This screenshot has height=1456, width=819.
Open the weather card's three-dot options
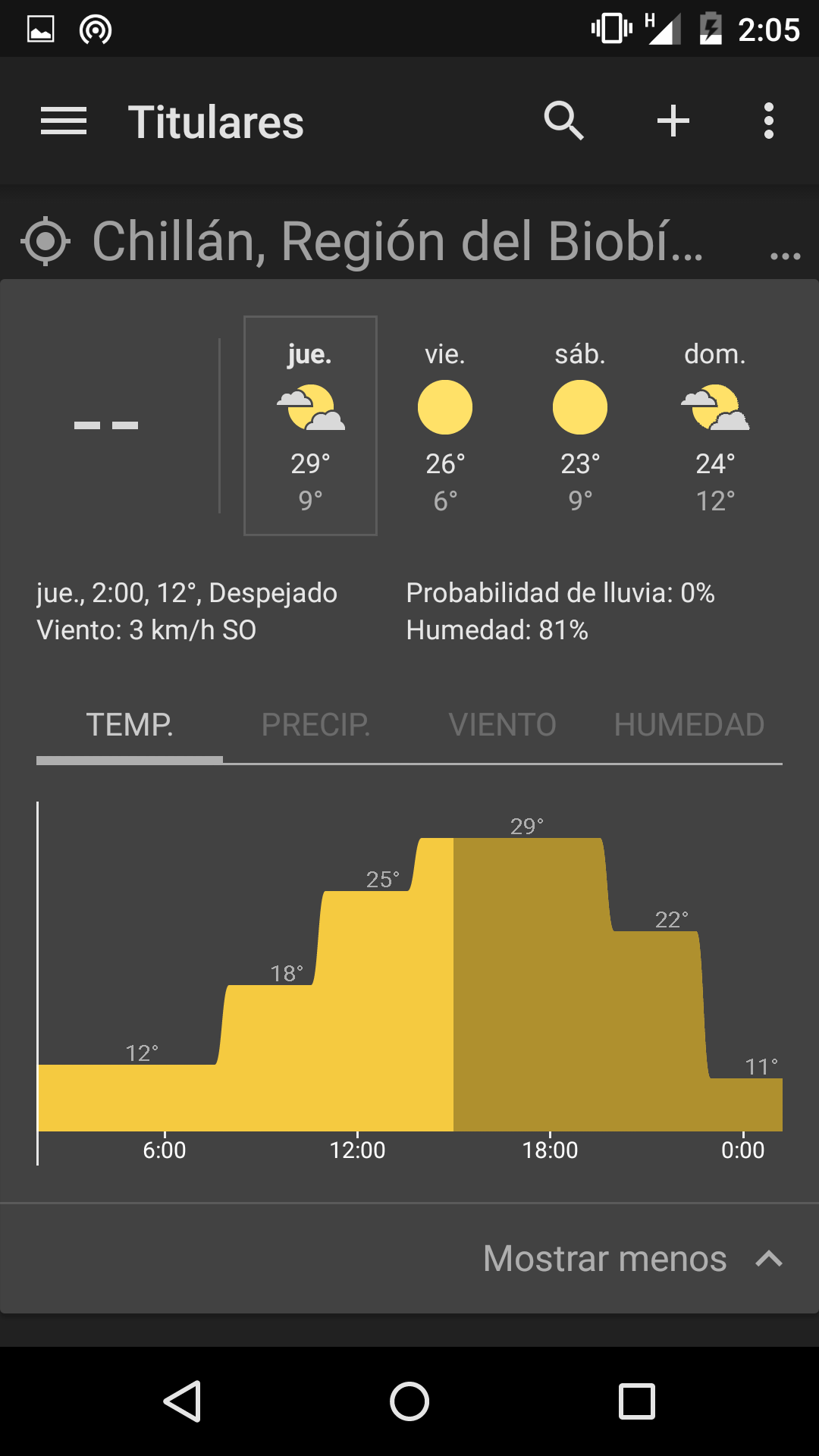click(785, 256)
